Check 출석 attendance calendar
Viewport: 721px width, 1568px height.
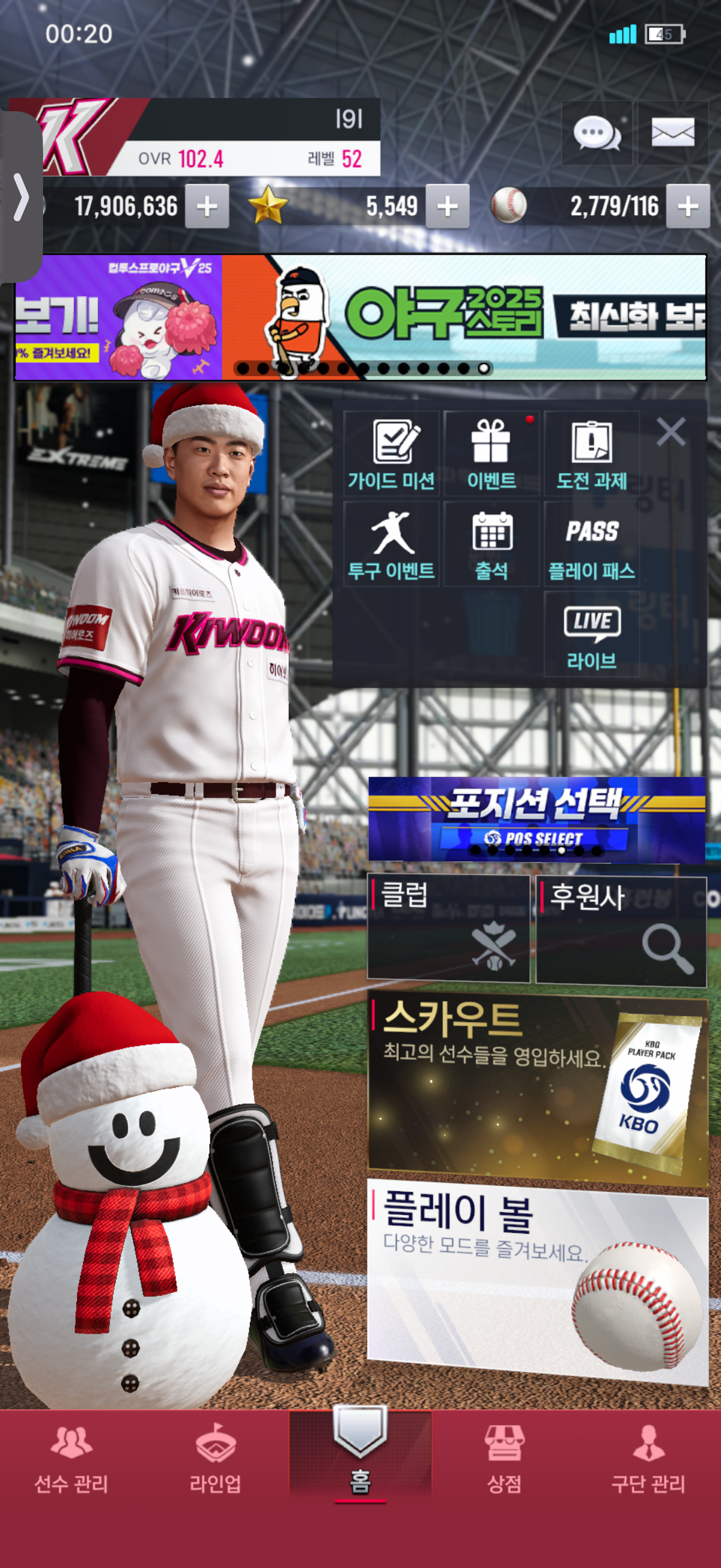tap(491, 544)
